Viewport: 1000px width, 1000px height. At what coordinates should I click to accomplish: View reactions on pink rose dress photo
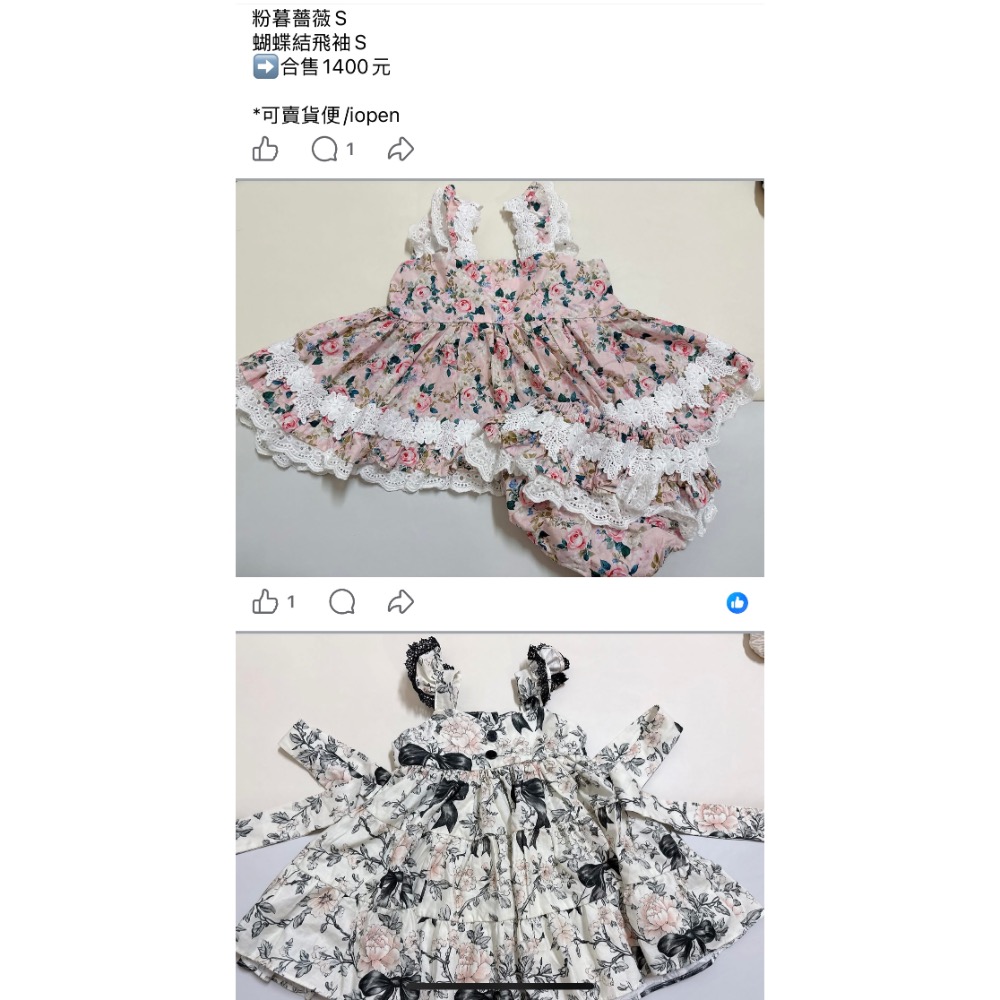click(737, 603)
